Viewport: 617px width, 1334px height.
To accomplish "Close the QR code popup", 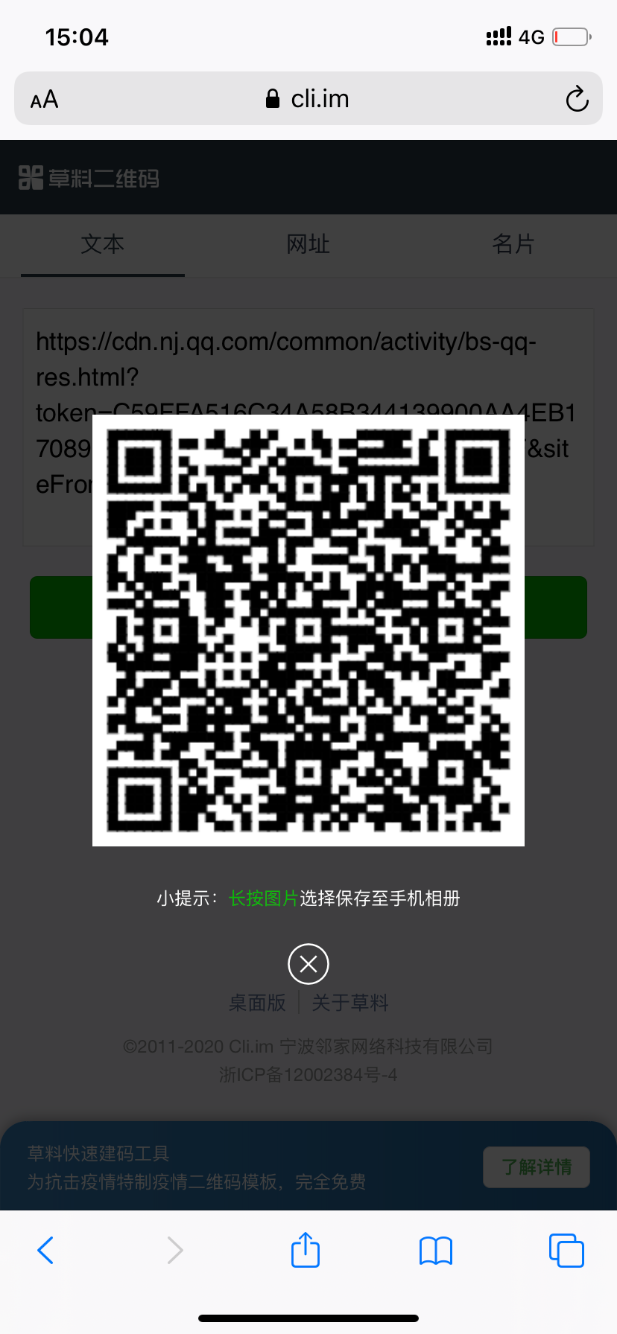I will [x=308, y=964].
